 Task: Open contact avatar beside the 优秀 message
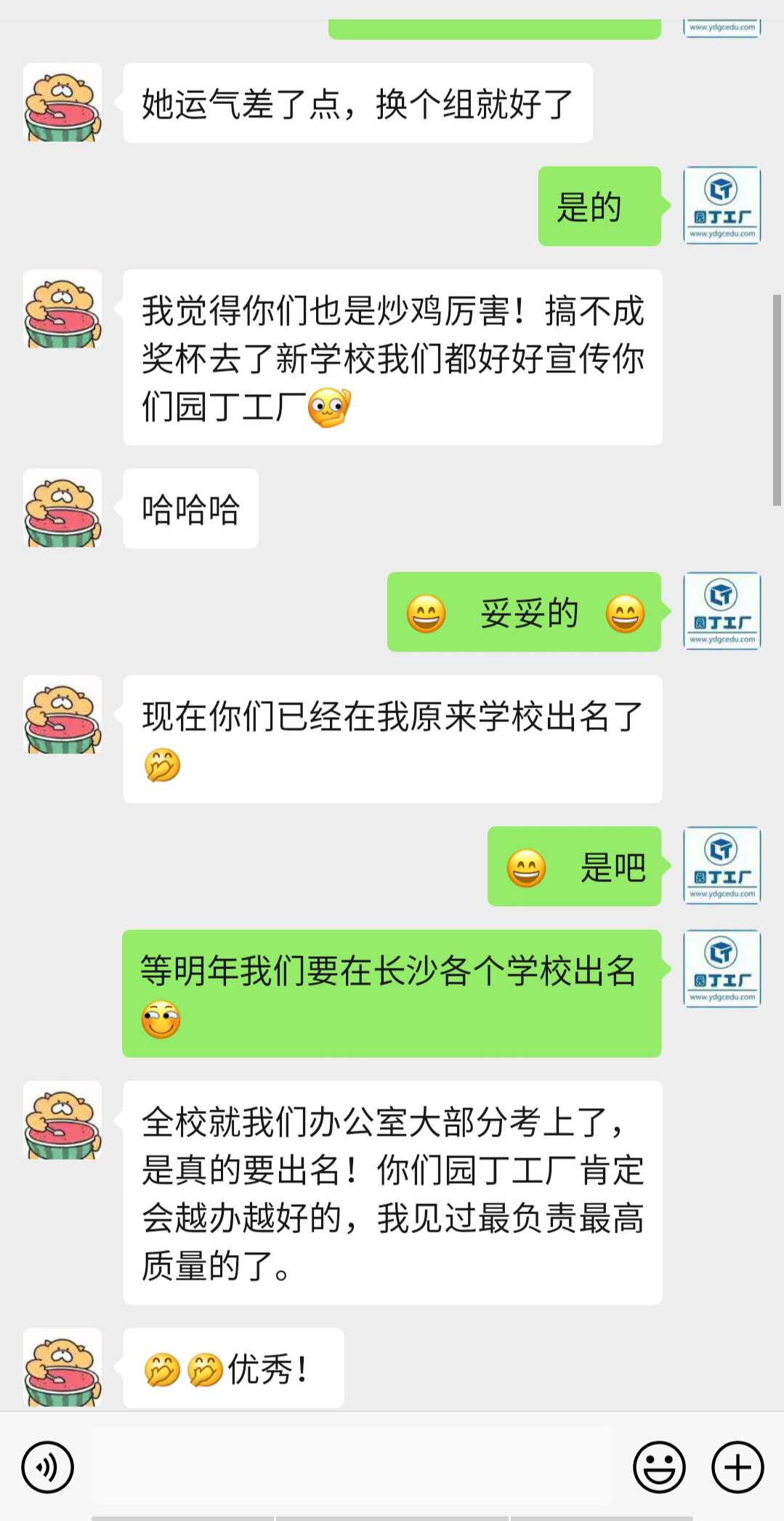coord(62,1367)
